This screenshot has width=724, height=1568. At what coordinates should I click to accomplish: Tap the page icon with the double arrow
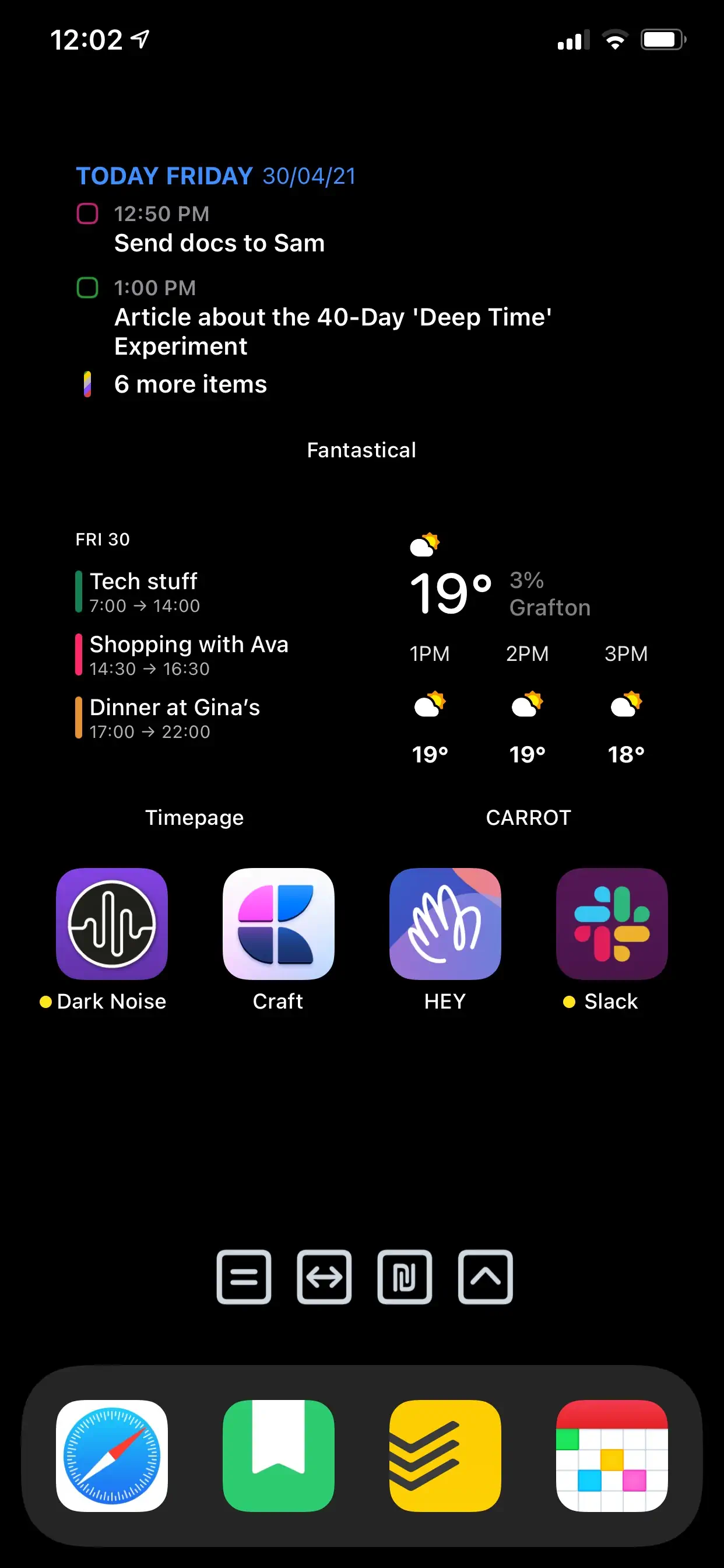[x=324, y=1277]
